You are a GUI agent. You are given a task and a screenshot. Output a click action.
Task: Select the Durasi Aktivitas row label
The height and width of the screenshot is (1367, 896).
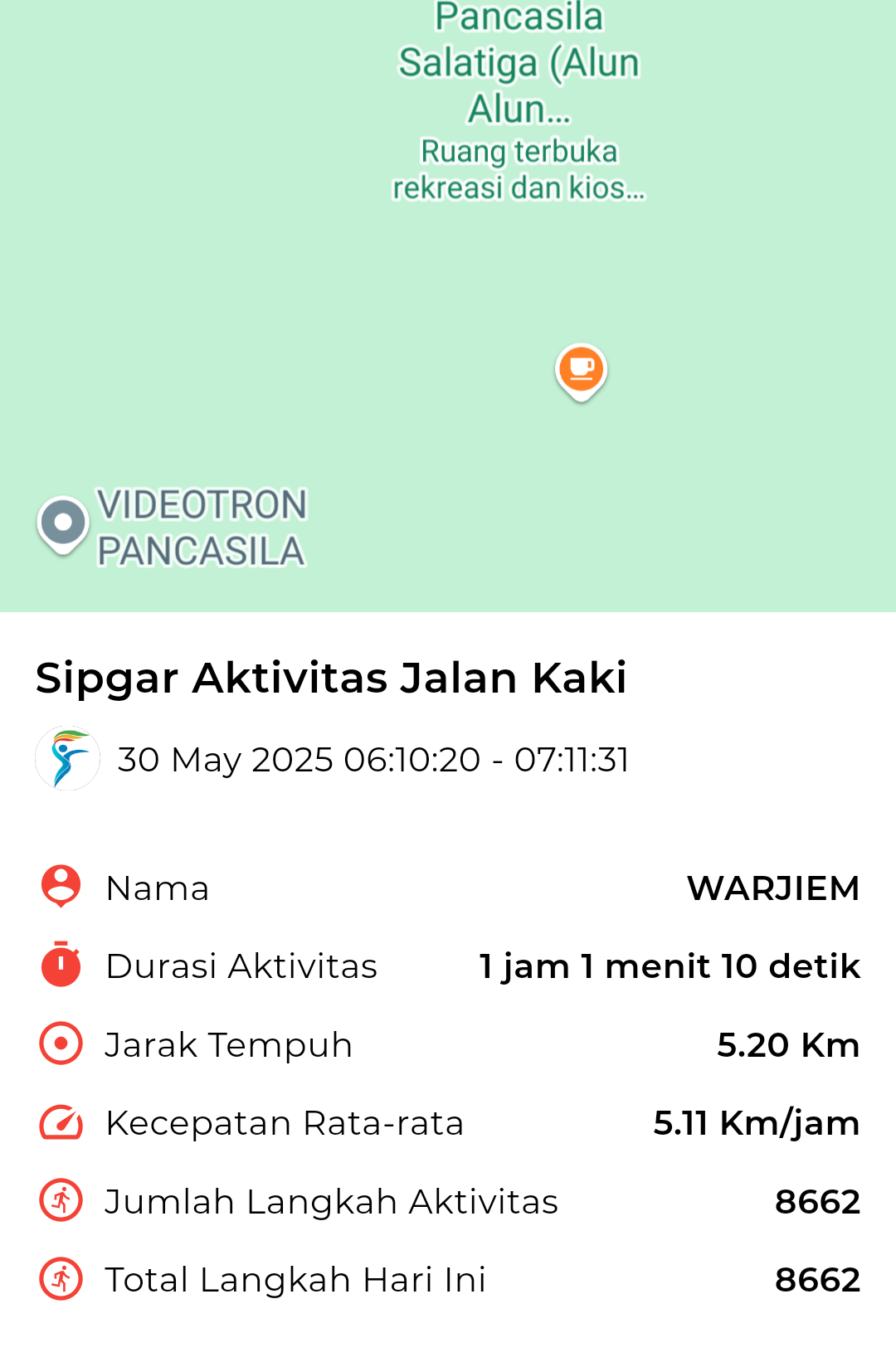pyautogui.click(x=241, y=965)
